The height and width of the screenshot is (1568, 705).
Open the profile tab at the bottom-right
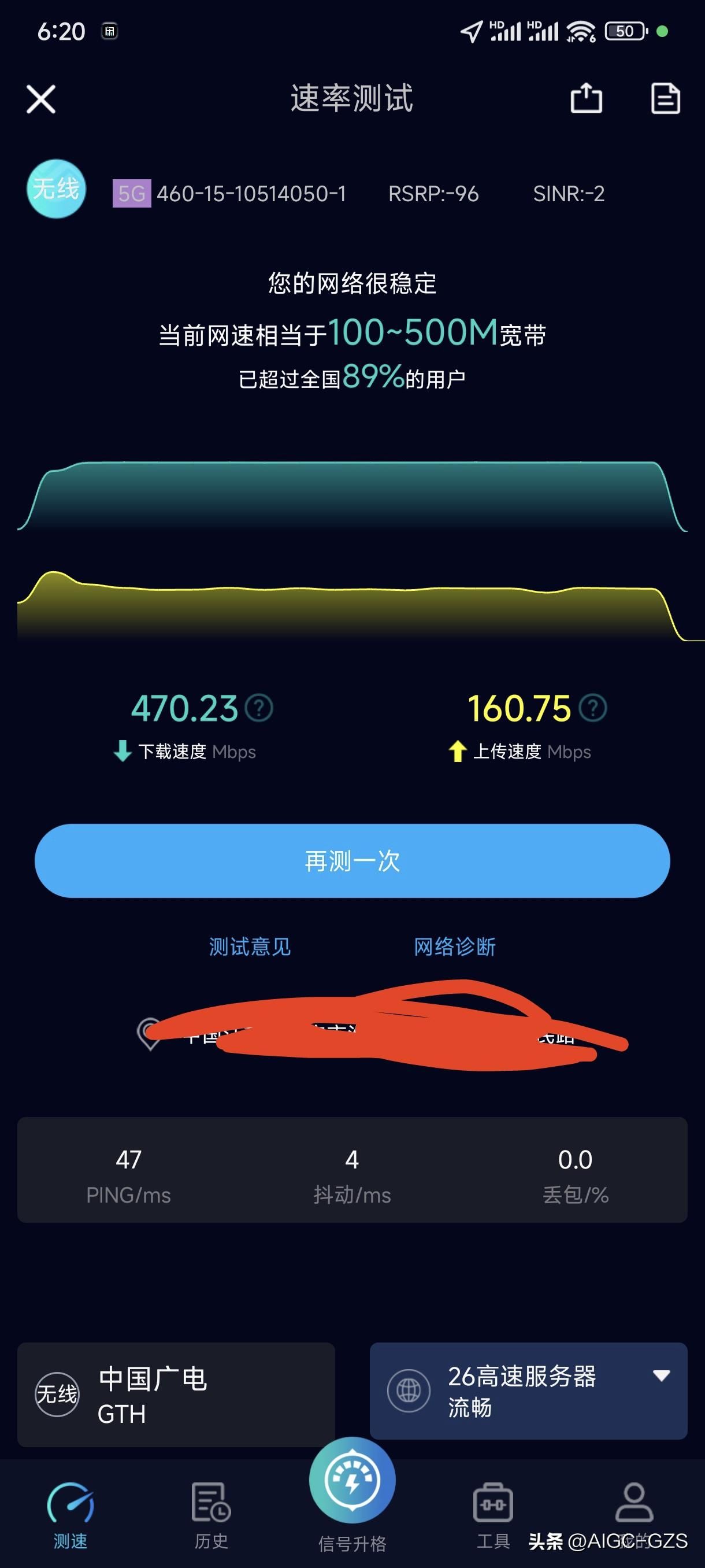tap(634, 1503)
